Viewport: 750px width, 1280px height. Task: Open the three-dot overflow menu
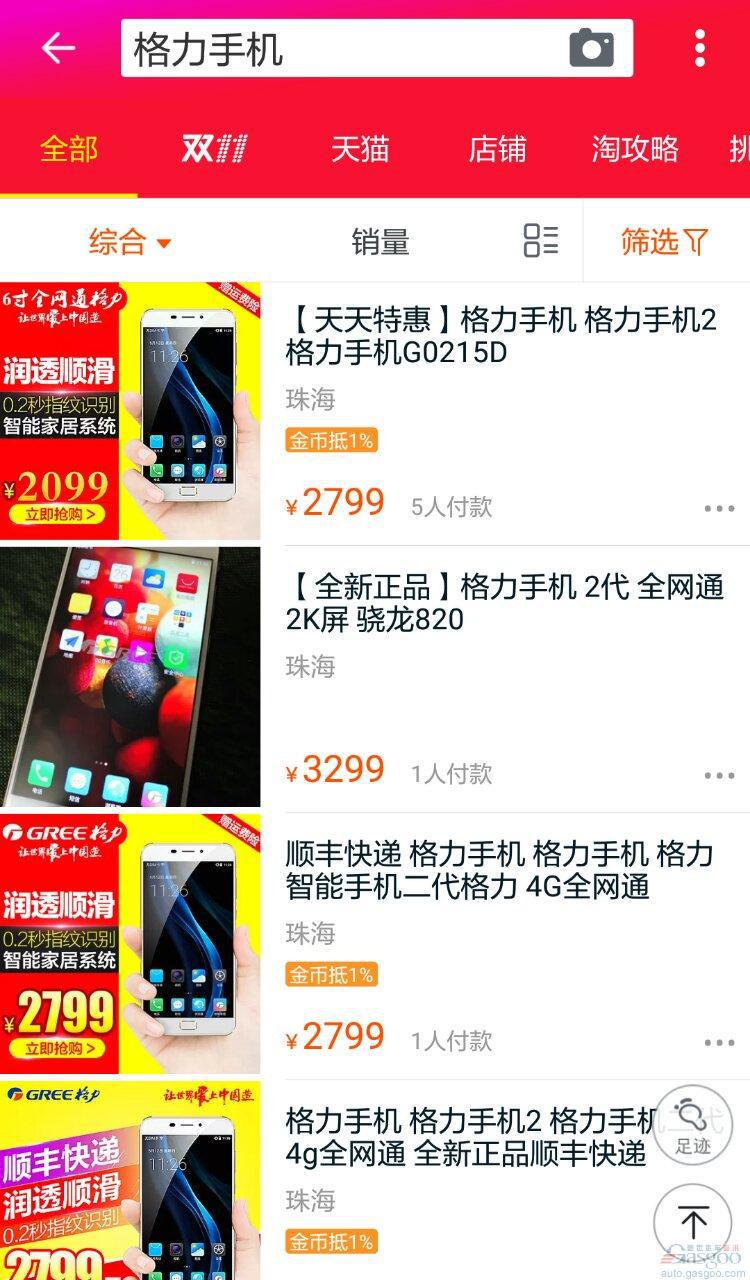click(699, 48)
